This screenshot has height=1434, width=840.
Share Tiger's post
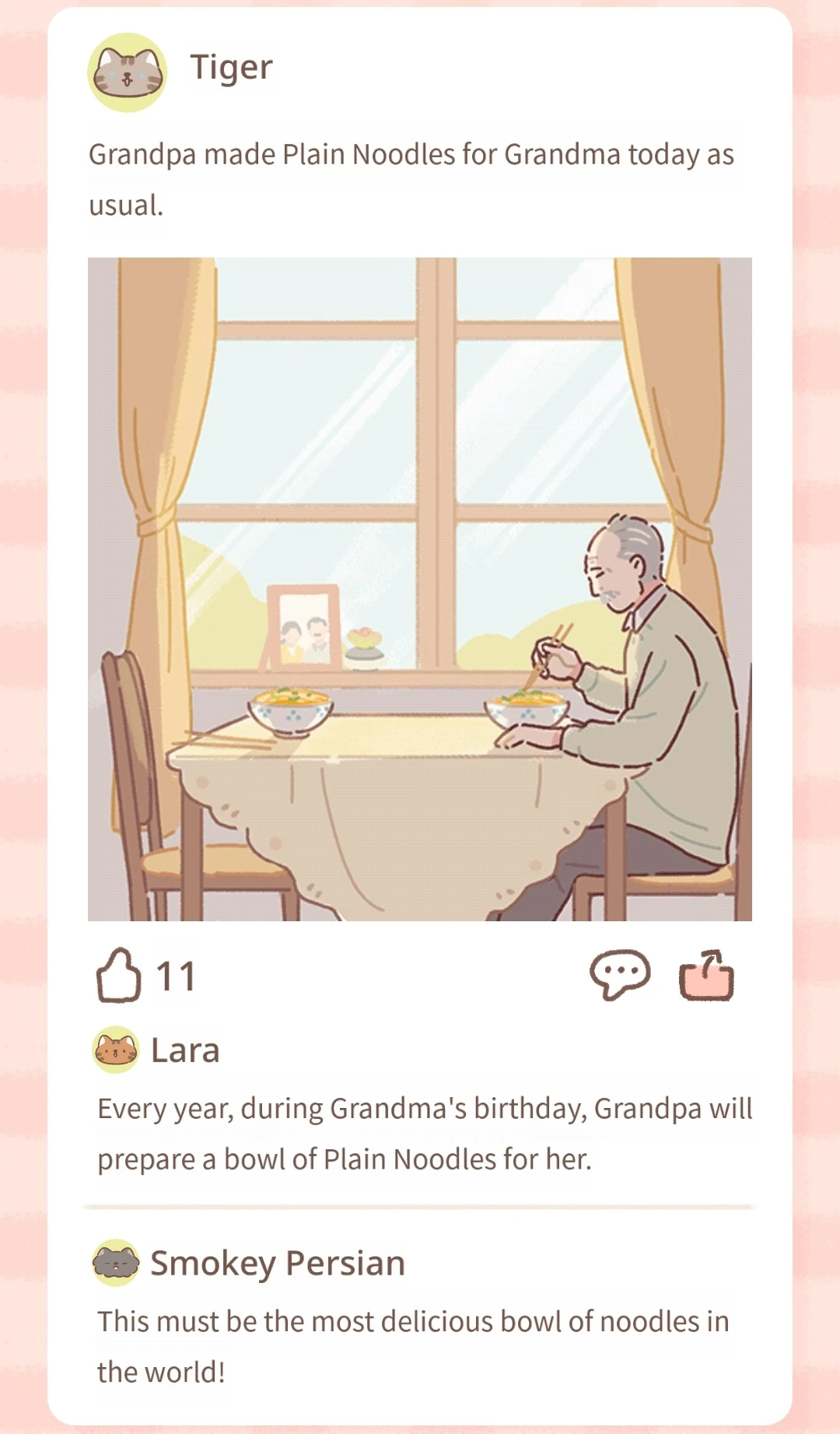pyautogui.click(x=706, y=975)
